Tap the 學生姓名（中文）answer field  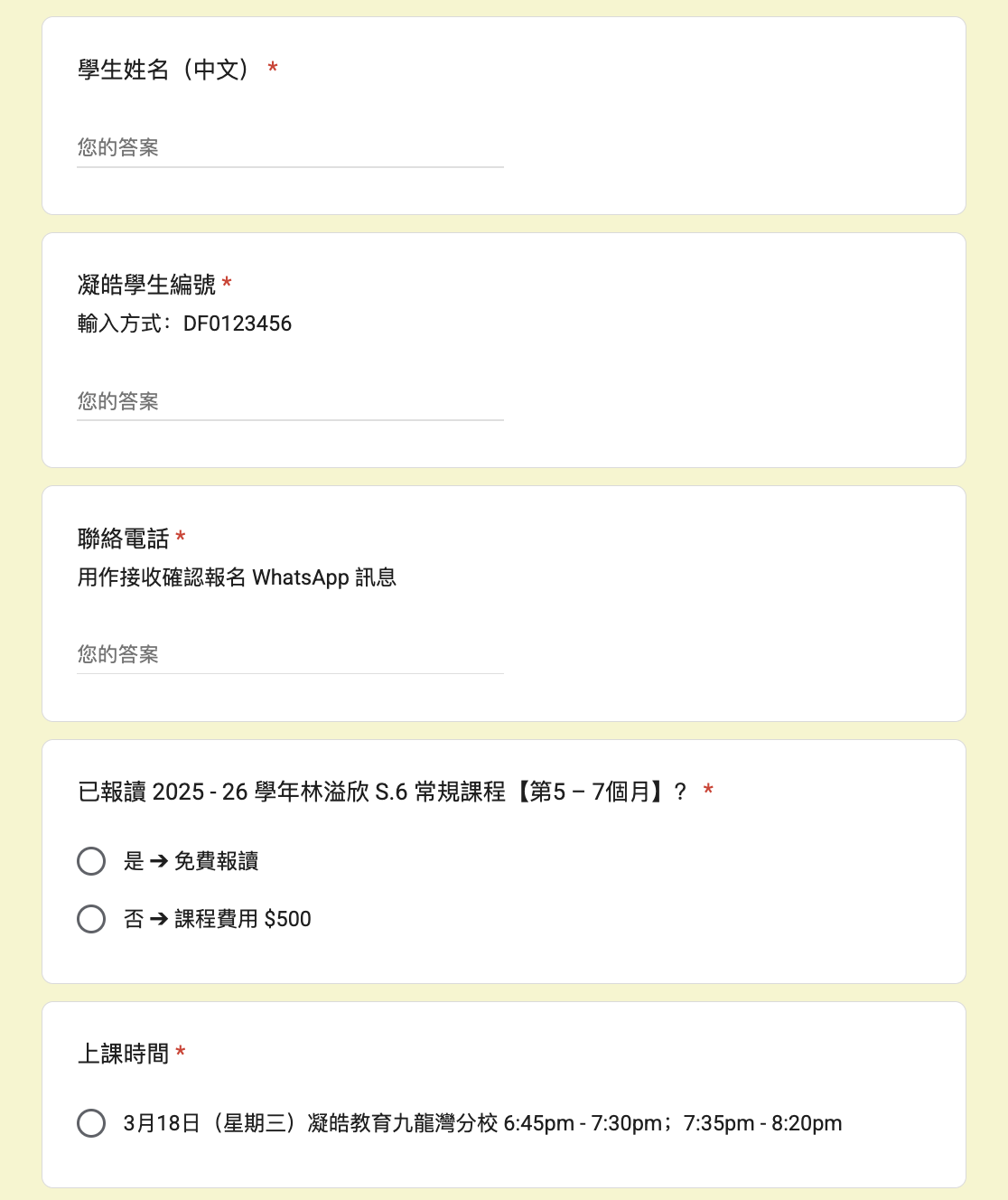pos(290,147)
